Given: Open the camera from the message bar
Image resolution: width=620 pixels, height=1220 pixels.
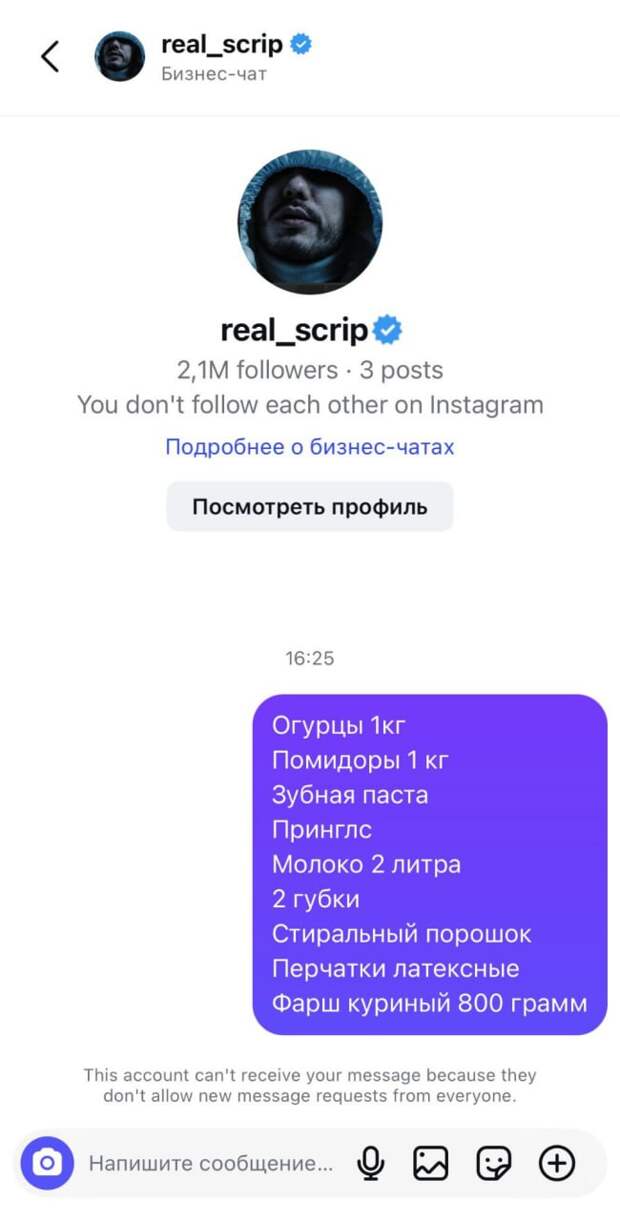Looking at the screenshot, I should tap(47, 1163).
